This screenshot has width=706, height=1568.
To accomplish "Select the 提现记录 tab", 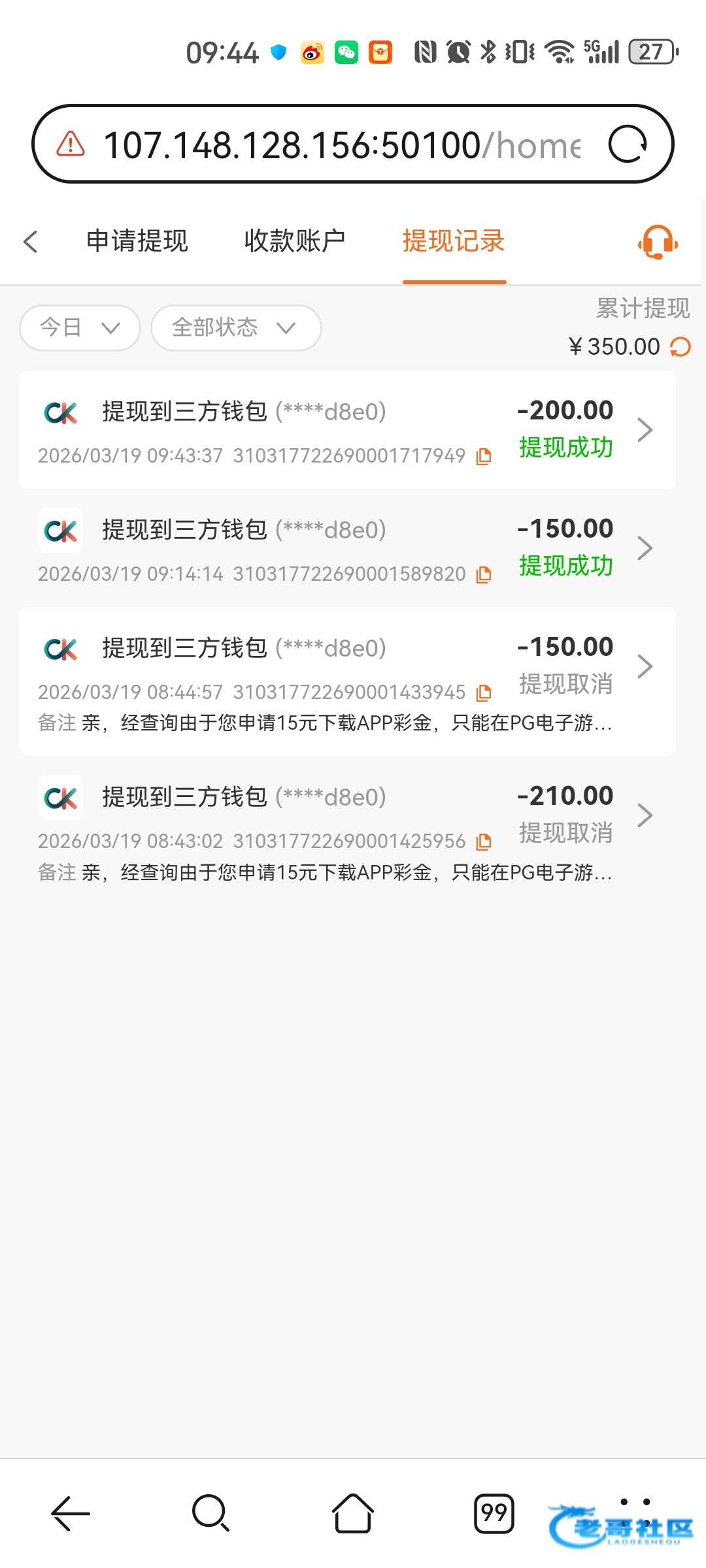I will pyautogui.click(x=454, y=241).
